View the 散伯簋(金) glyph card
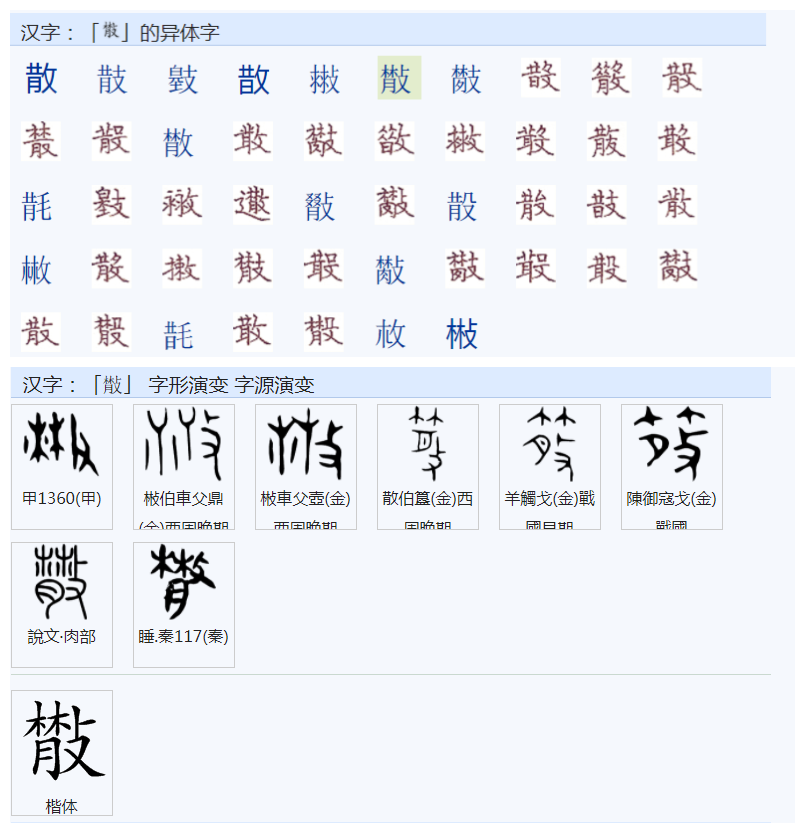Screen dimensions: 805x833 click(x=427, y=466)
